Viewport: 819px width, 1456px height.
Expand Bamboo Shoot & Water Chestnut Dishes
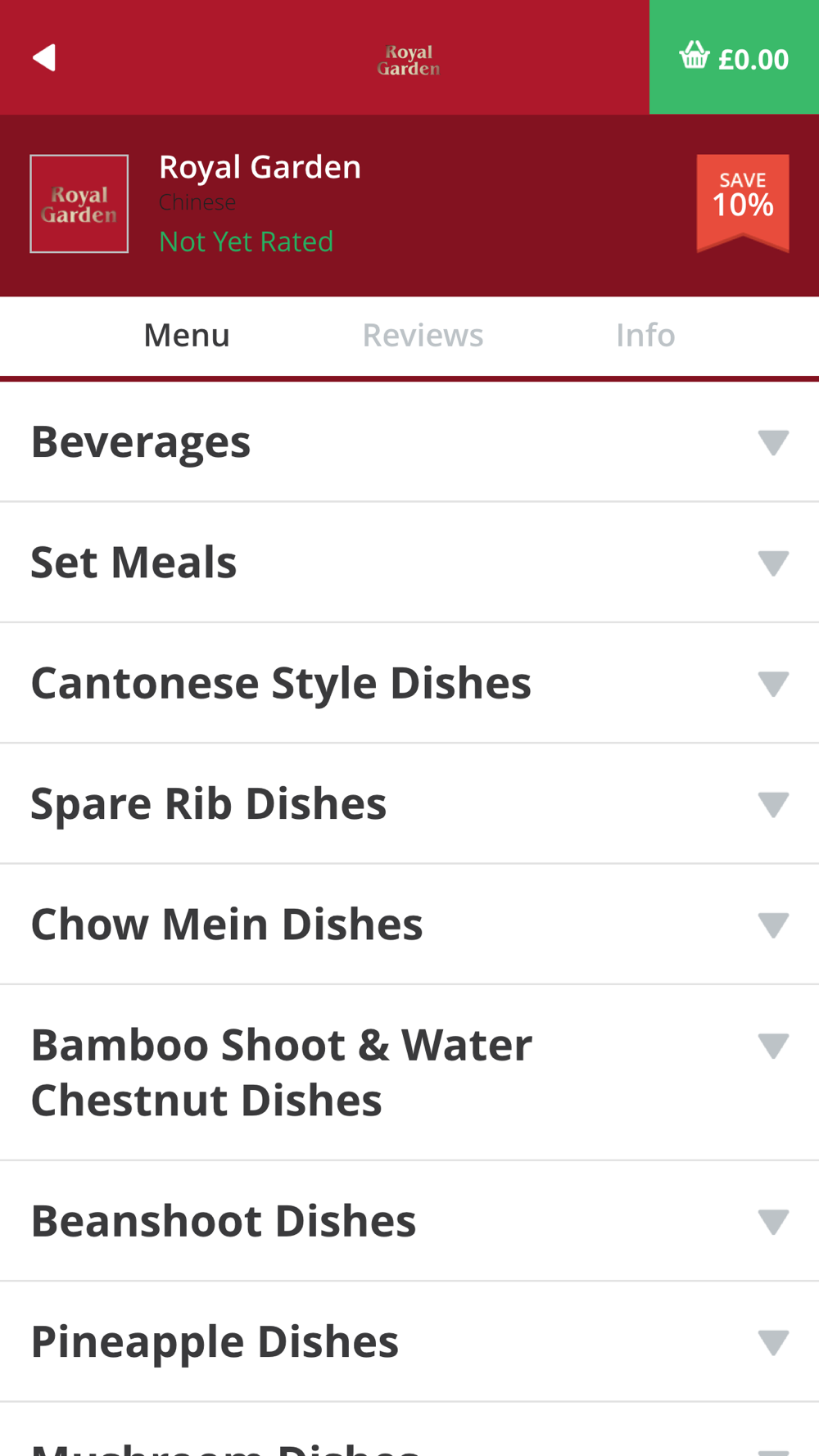coord(409,1072)
